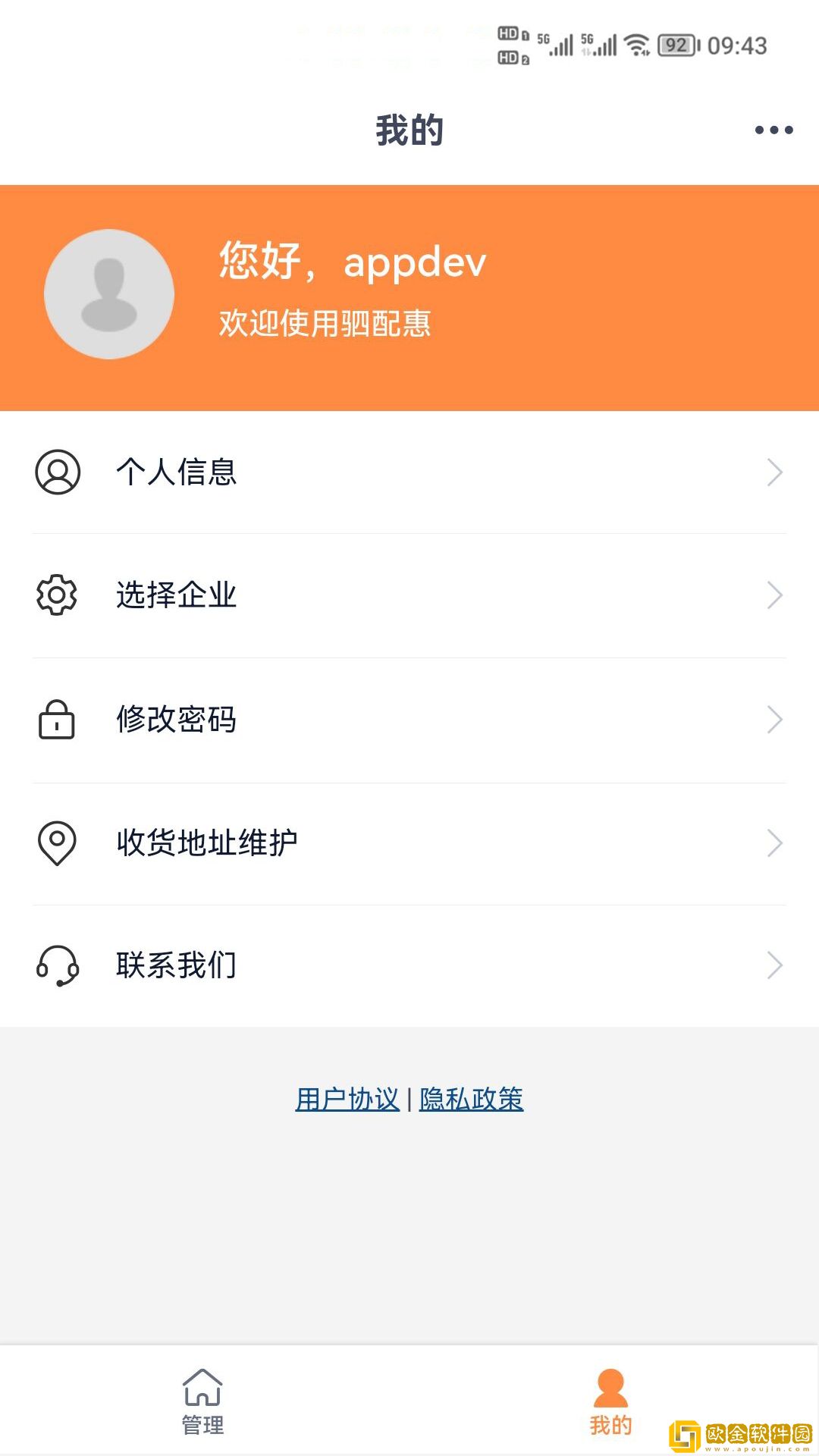Expand the 个人信息 row via its chevron
Viewport: 819px width, 1456px height.
774,472
